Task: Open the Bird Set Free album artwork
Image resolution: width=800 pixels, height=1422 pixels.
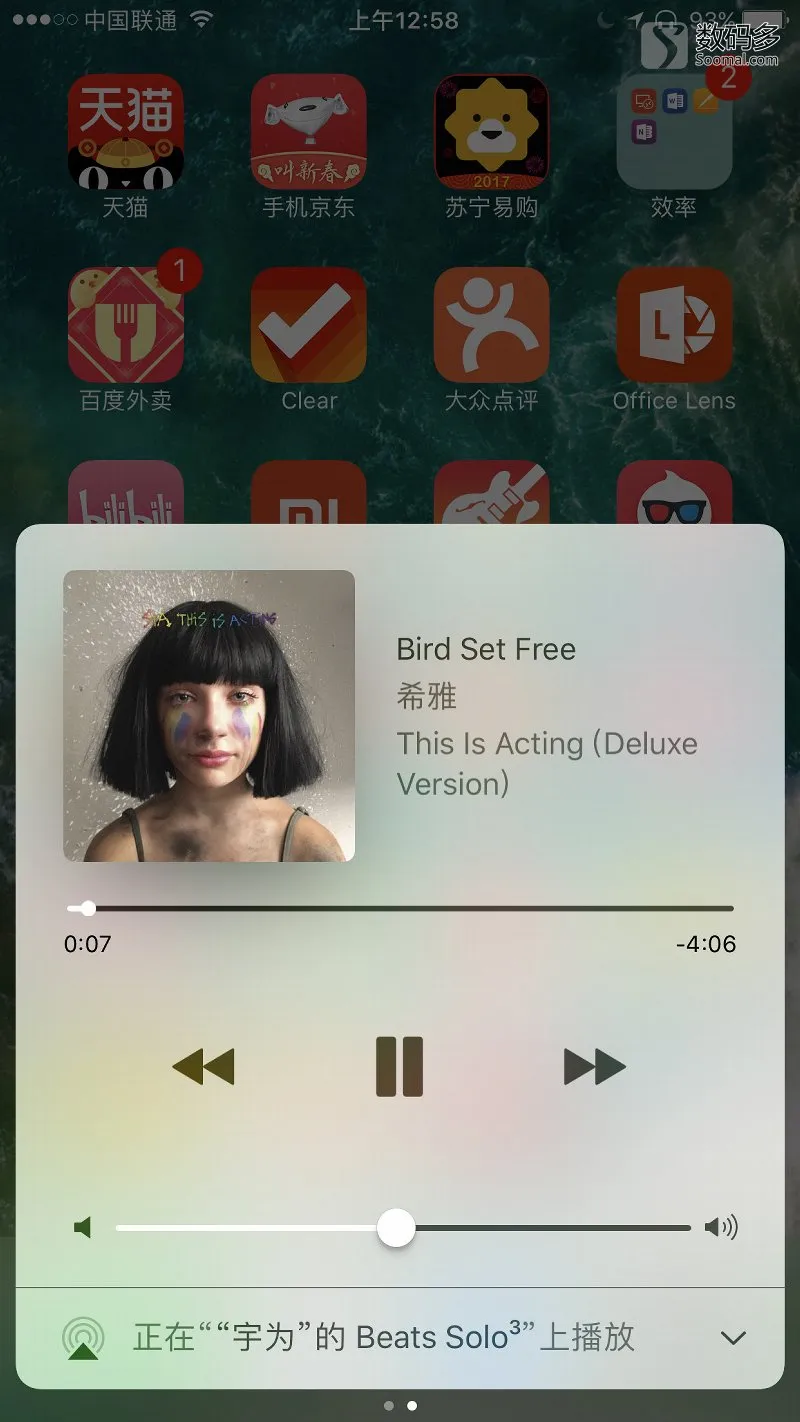Action: click(209, 716)
